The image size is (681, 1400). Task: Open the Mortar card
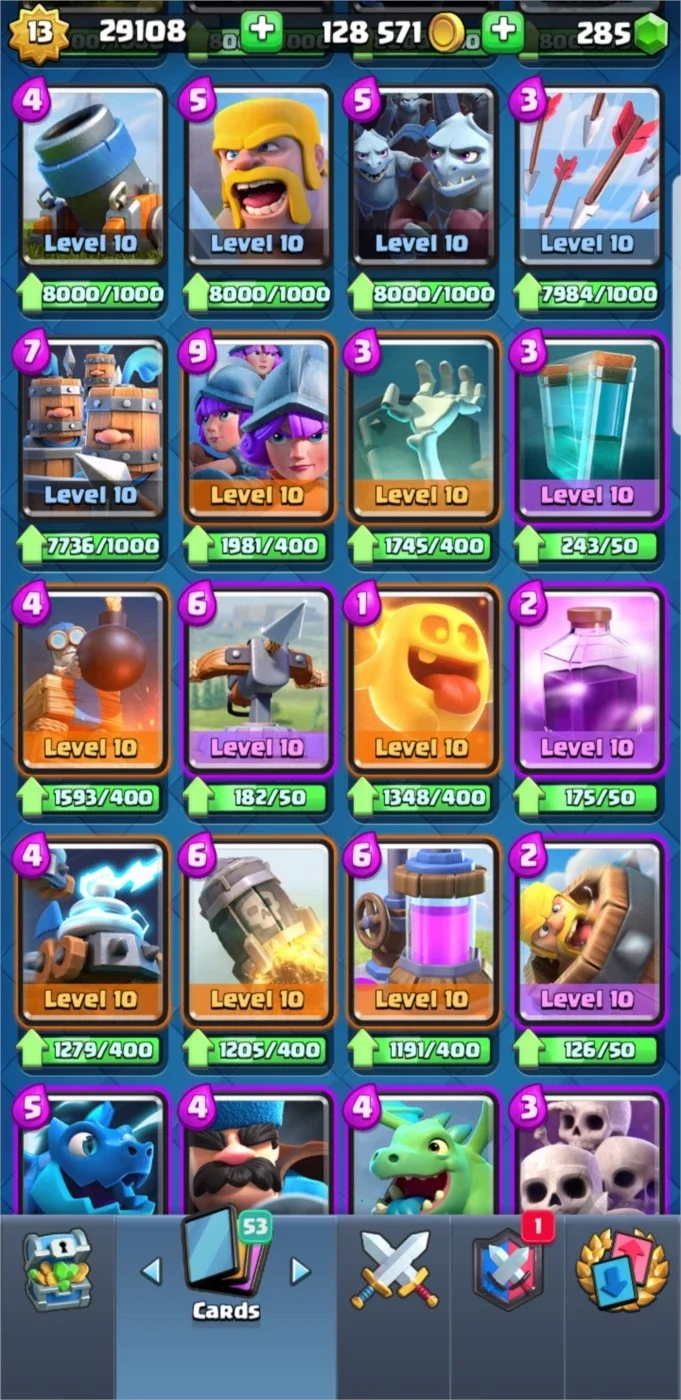(x=92, y=177)
